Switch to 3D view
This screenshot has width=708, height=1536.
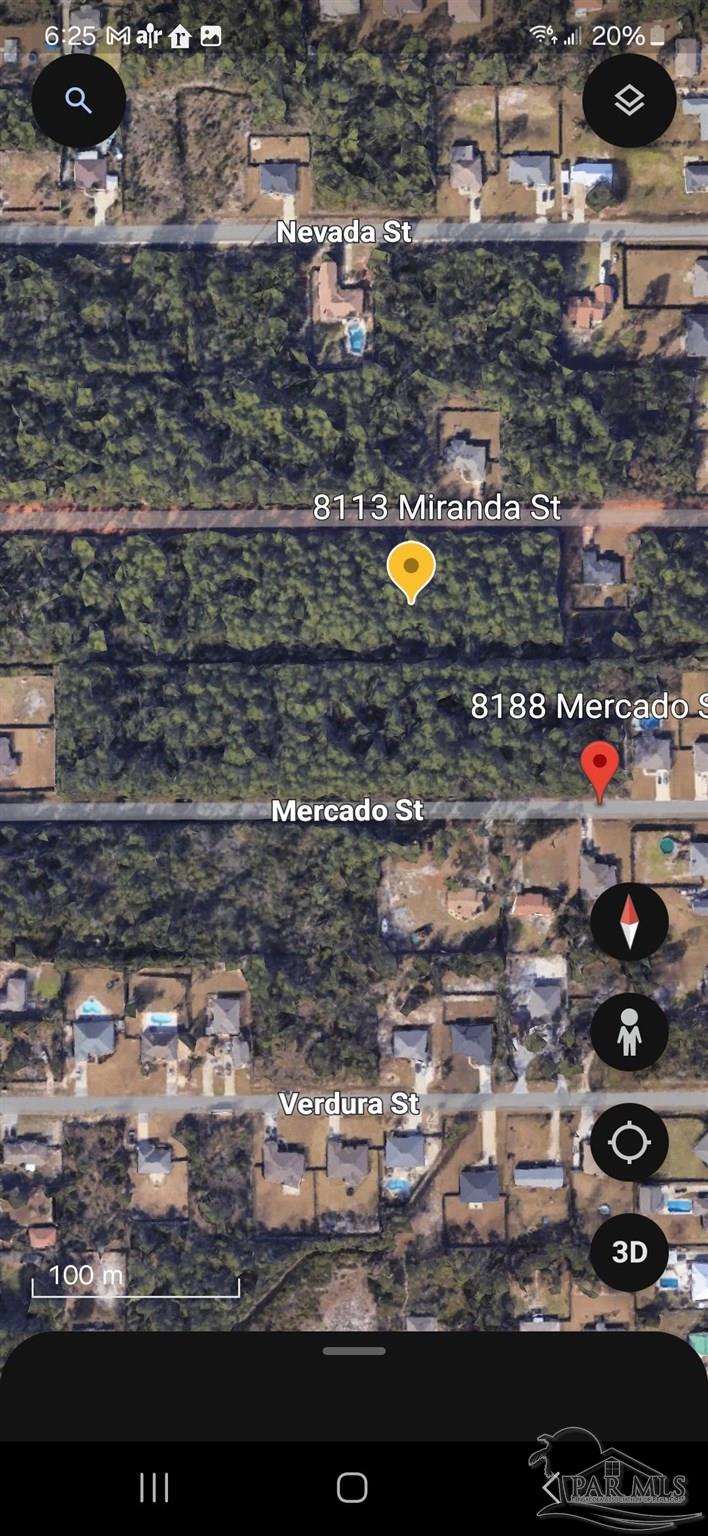coord(629,1252)
